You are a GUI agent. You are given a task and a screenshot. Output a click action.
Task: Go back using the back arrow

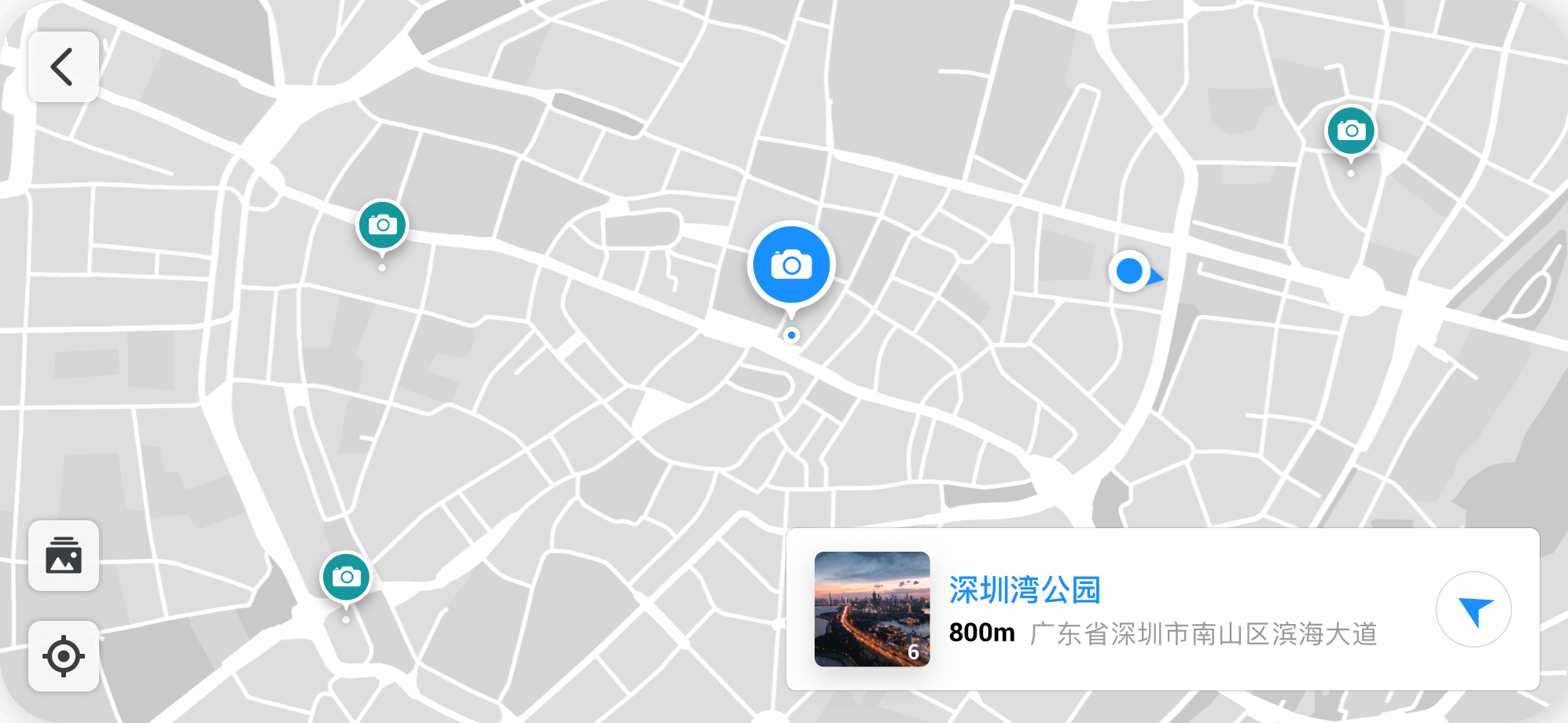[x=63, y=67]
